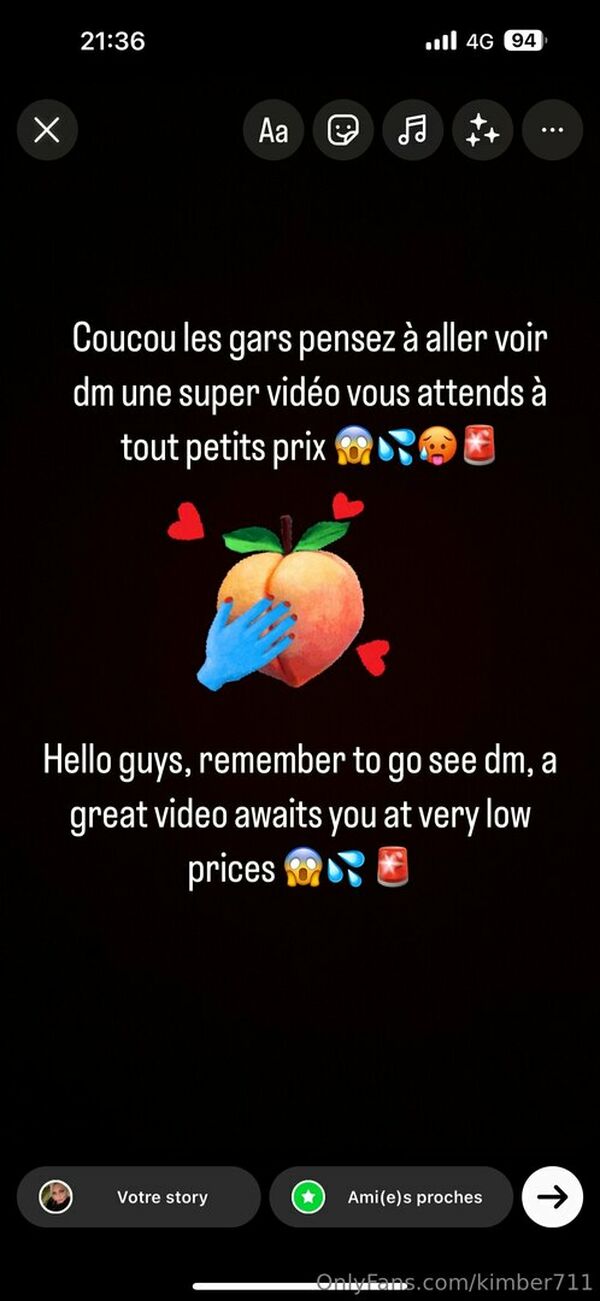Viewport: 600px width, 1301px height.
Task: Share to Ami(e)s proches
Action: [x=391, y=1197]
